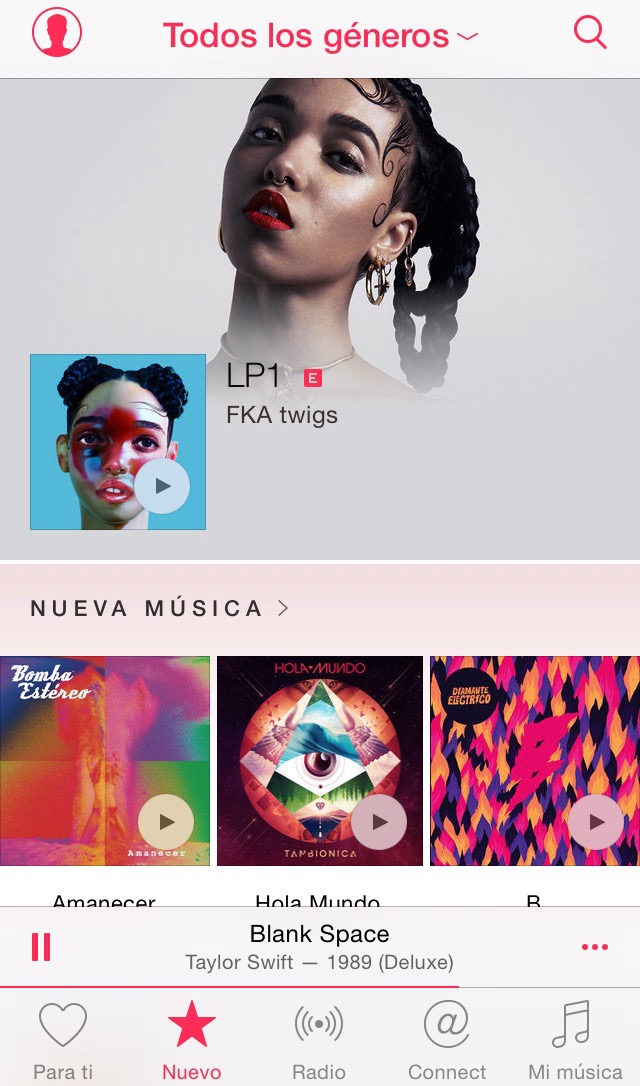The height and width of the screenshot is (1086, 640).
Task: Open the Blank Space now playing bar
Action: tap(319, 946)
